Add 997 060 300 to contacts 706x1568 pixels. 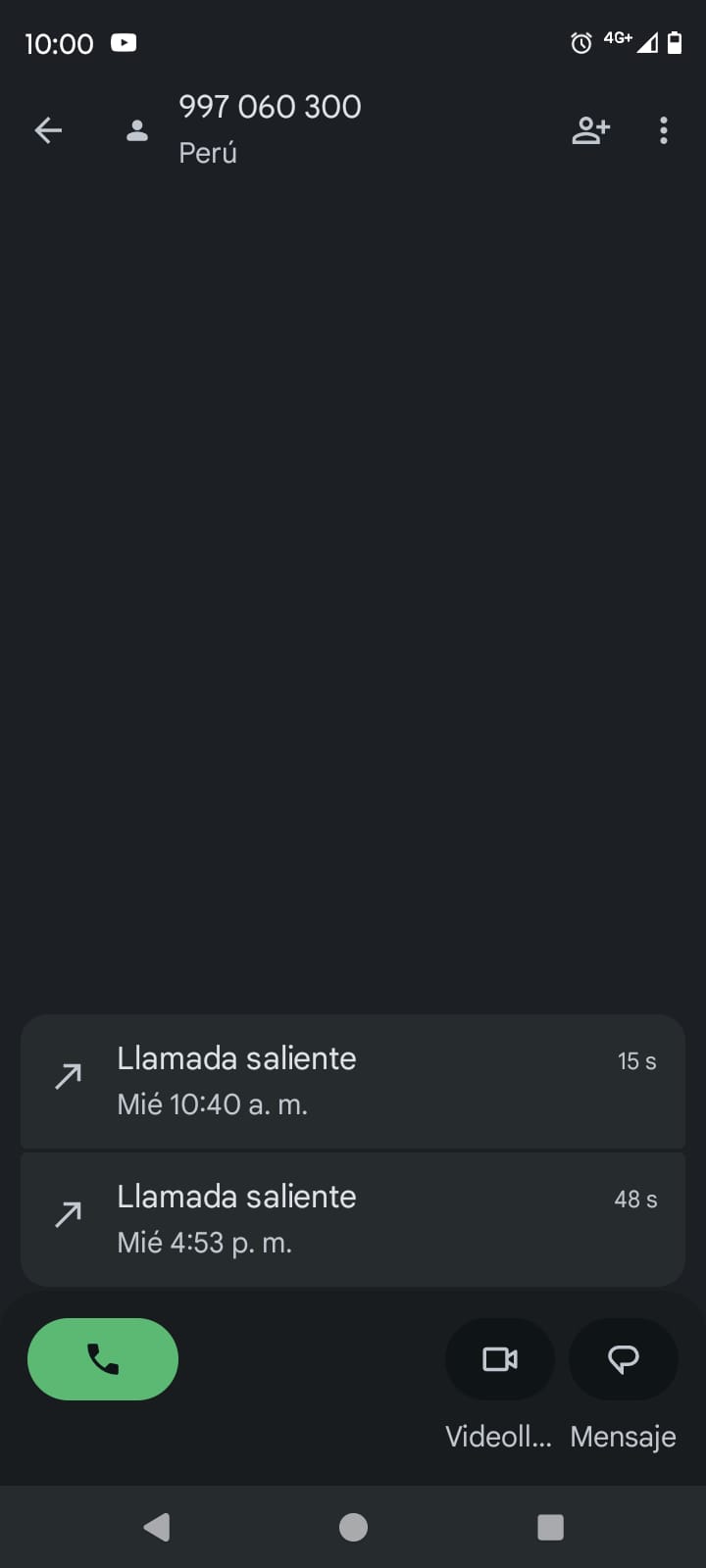click(x=590, y=130)
